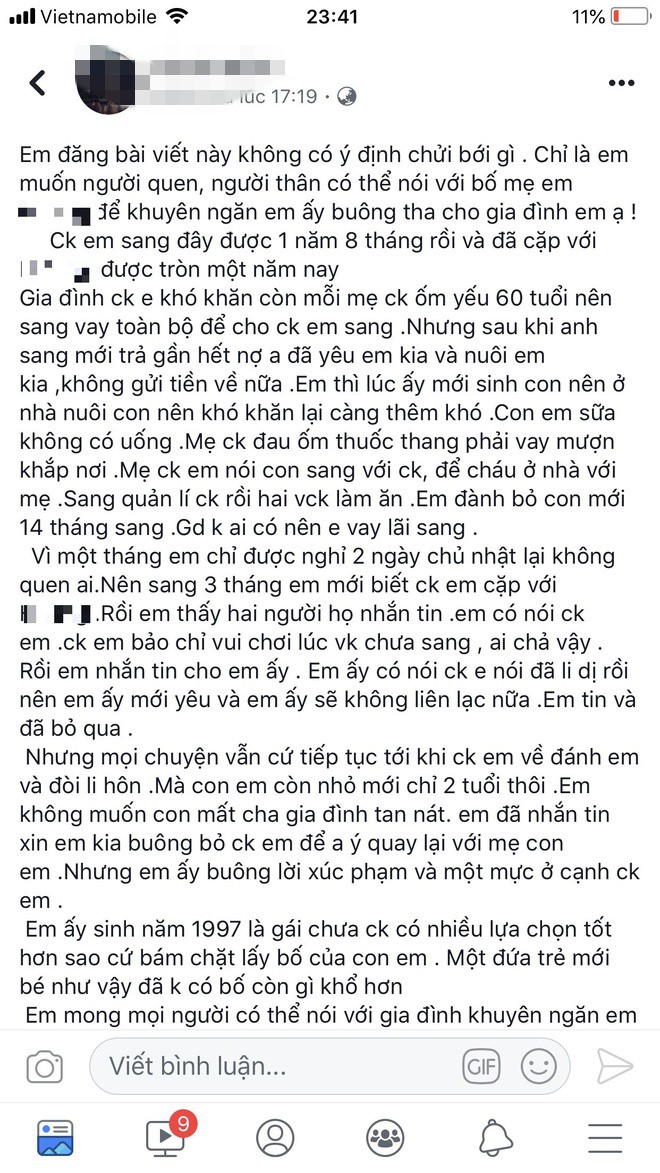Open the Groups tab
The image size is (660, 1173).
tap(384, 1137)
